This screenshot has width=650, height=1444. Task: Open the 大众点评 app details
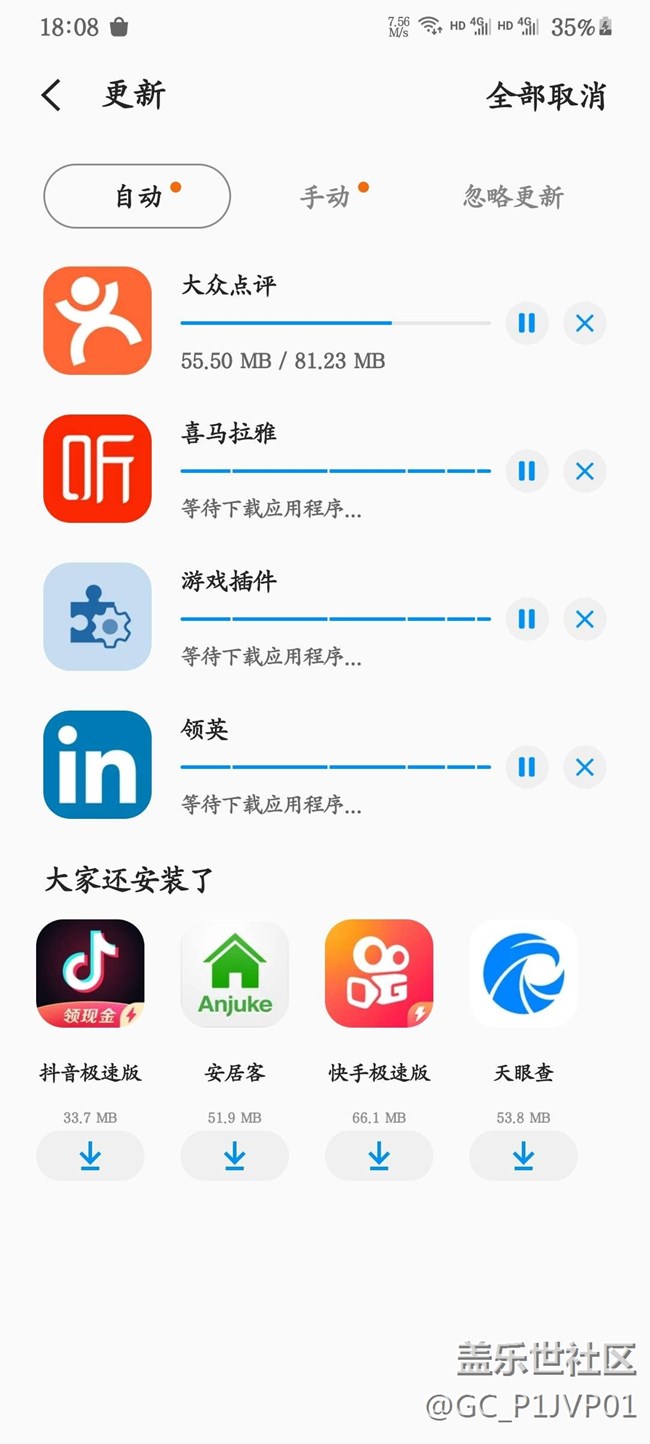97,320
